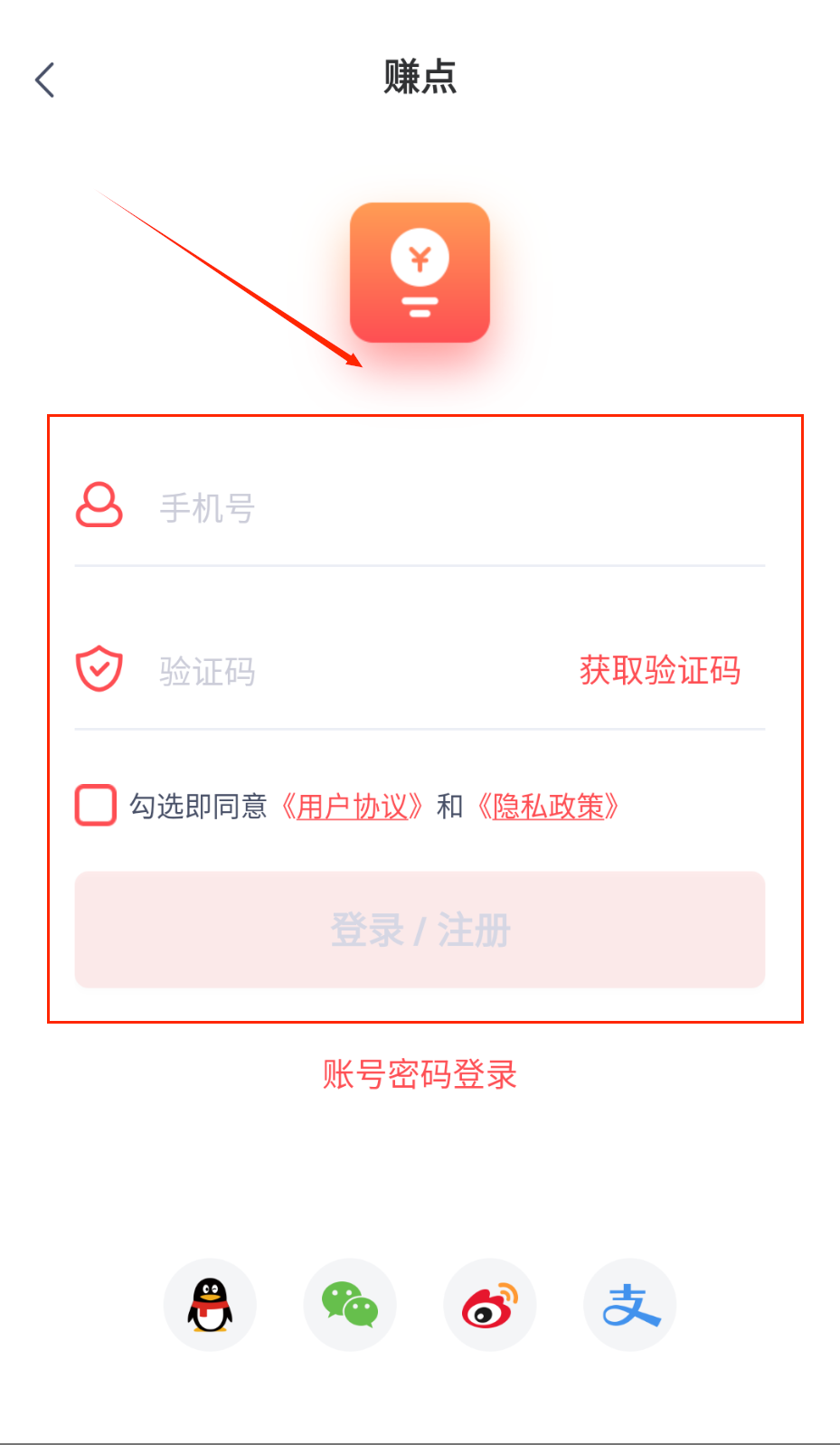Viewport: 840px width, 1445px height.
Task: Check the agreement consent checkbox
Action: coord(96,805)
